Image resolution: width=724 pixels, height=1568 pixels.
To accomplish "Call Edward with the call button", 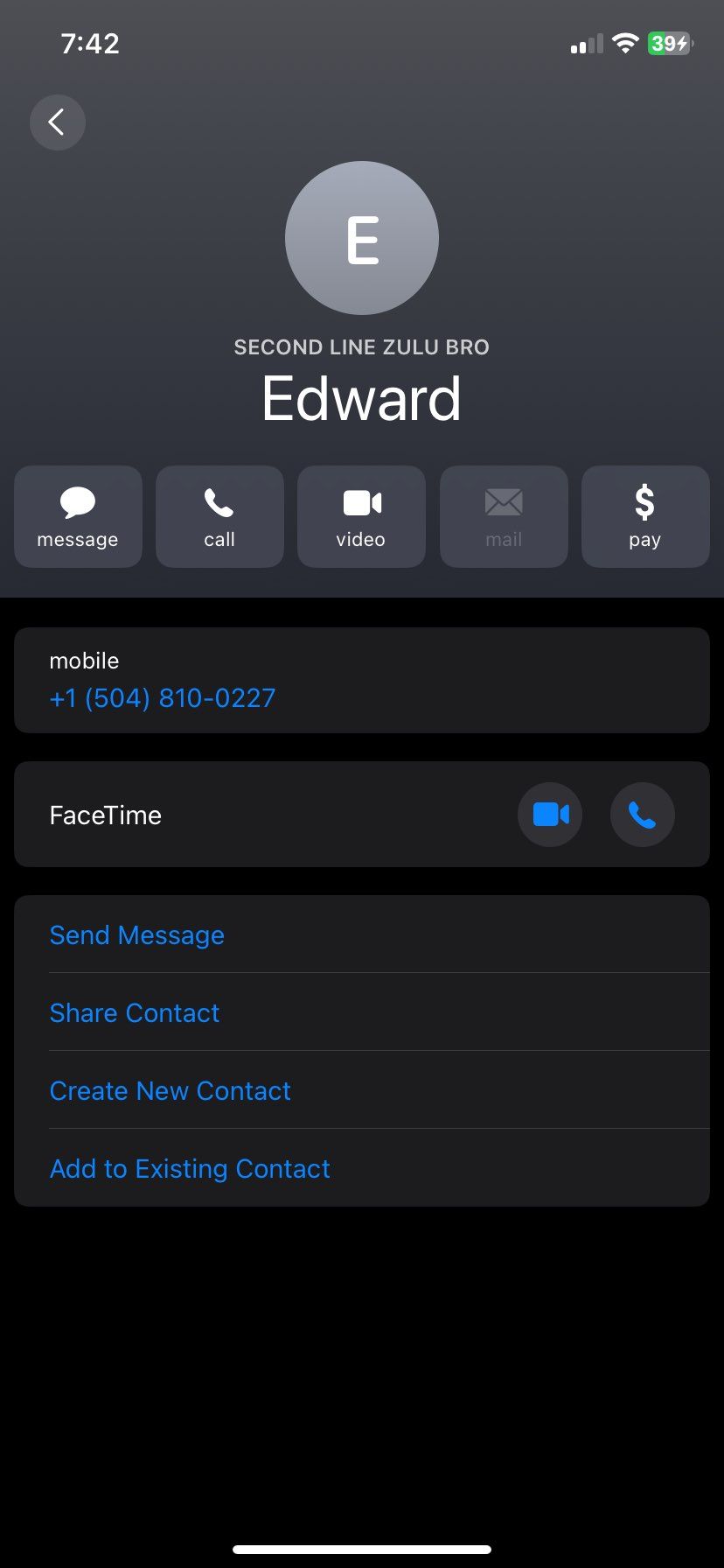I will pos(219,516).
